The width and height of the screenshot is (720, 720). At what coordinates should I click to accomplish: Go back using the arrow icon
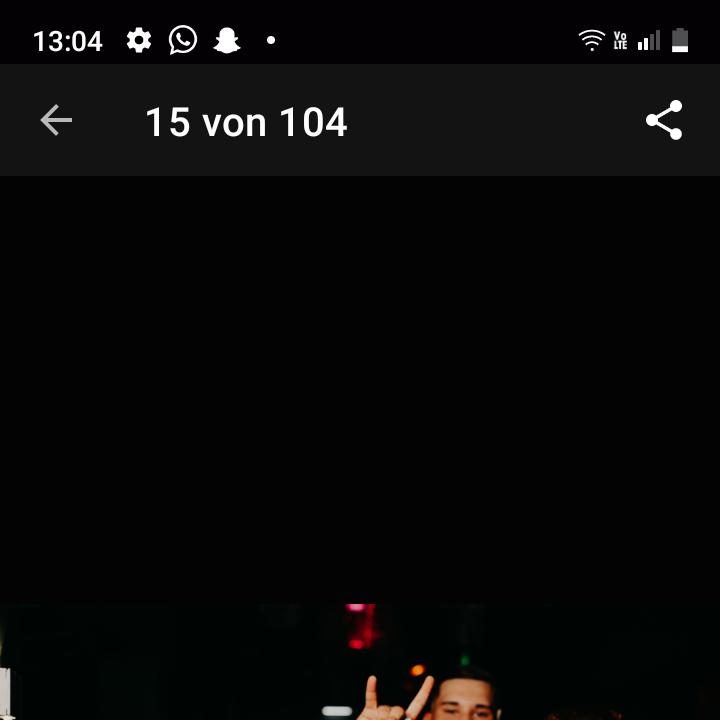[x=56, y=121]
